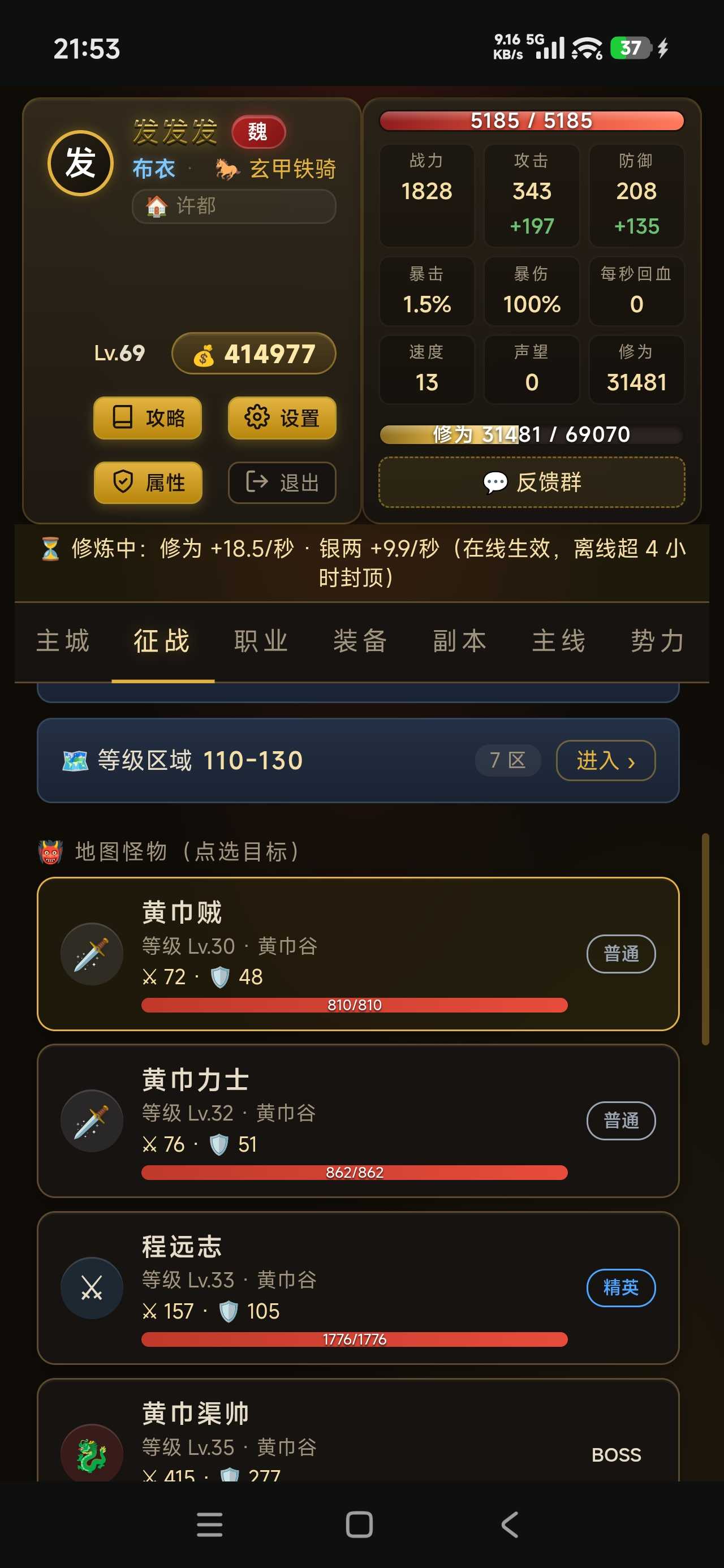Open recent apps from the navigation bar
The width and height of the screenshot is (724, 1568).
[209, 1524]
